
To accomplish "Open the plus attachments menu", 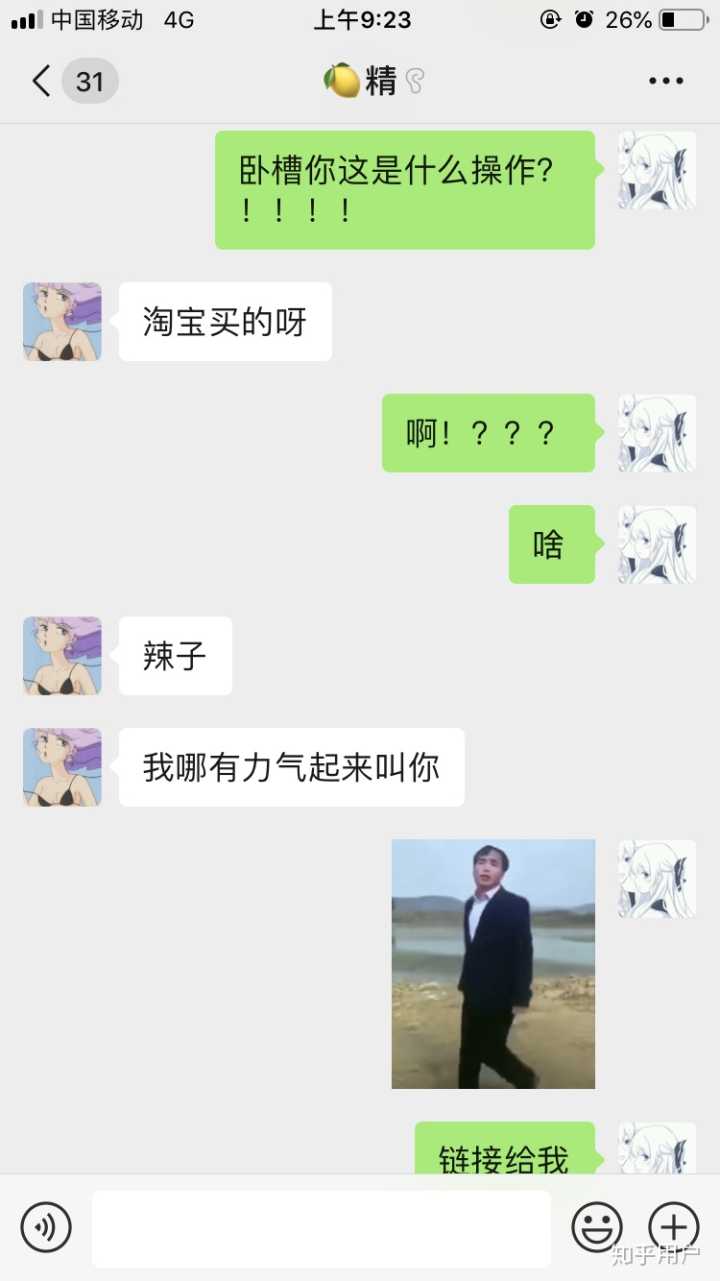I will point(673,1227).
